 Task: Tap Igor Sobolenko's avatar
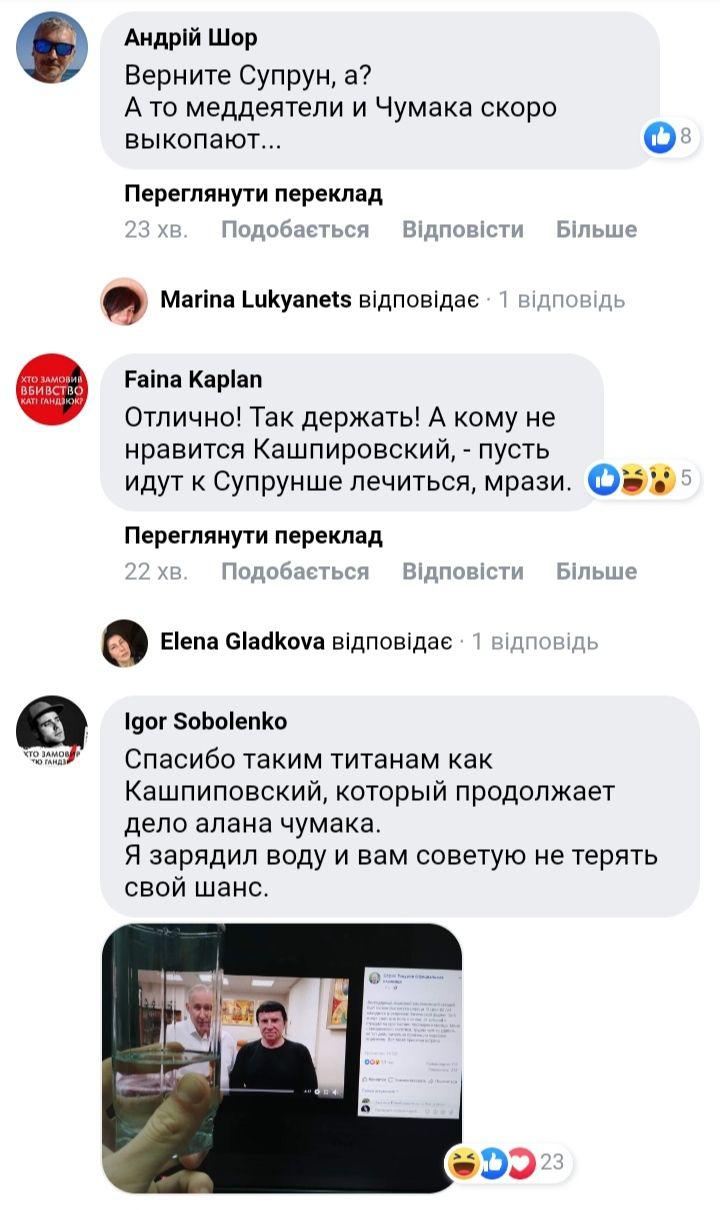coord(52,730)
